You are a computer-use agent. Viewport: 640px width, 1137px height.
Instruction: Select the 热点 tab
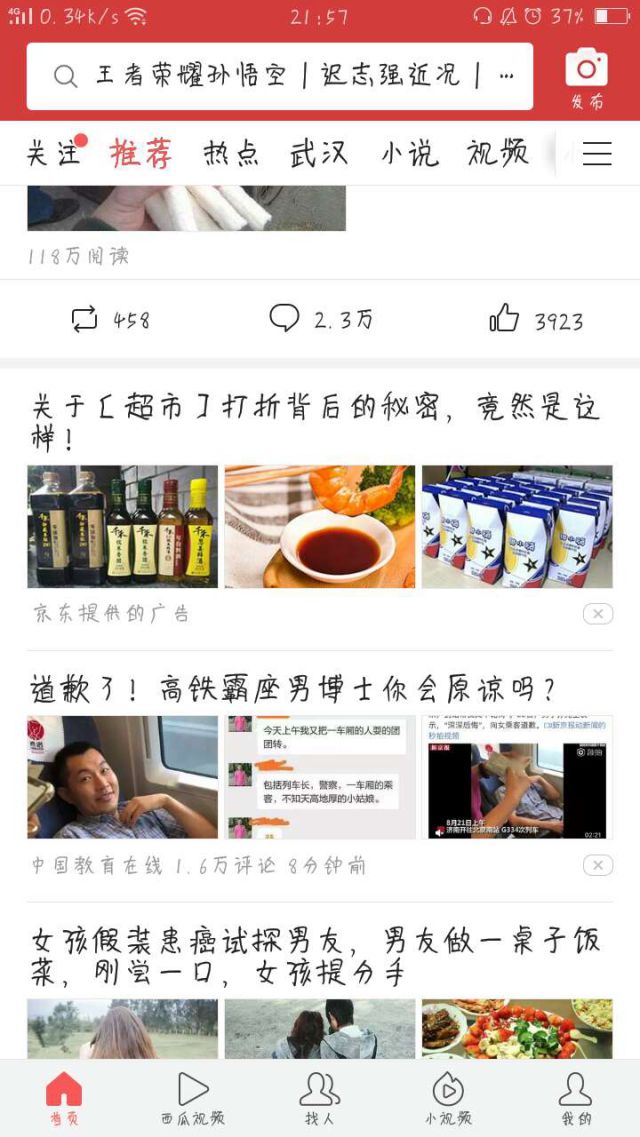pyautogui.click(x=231, y=153)
